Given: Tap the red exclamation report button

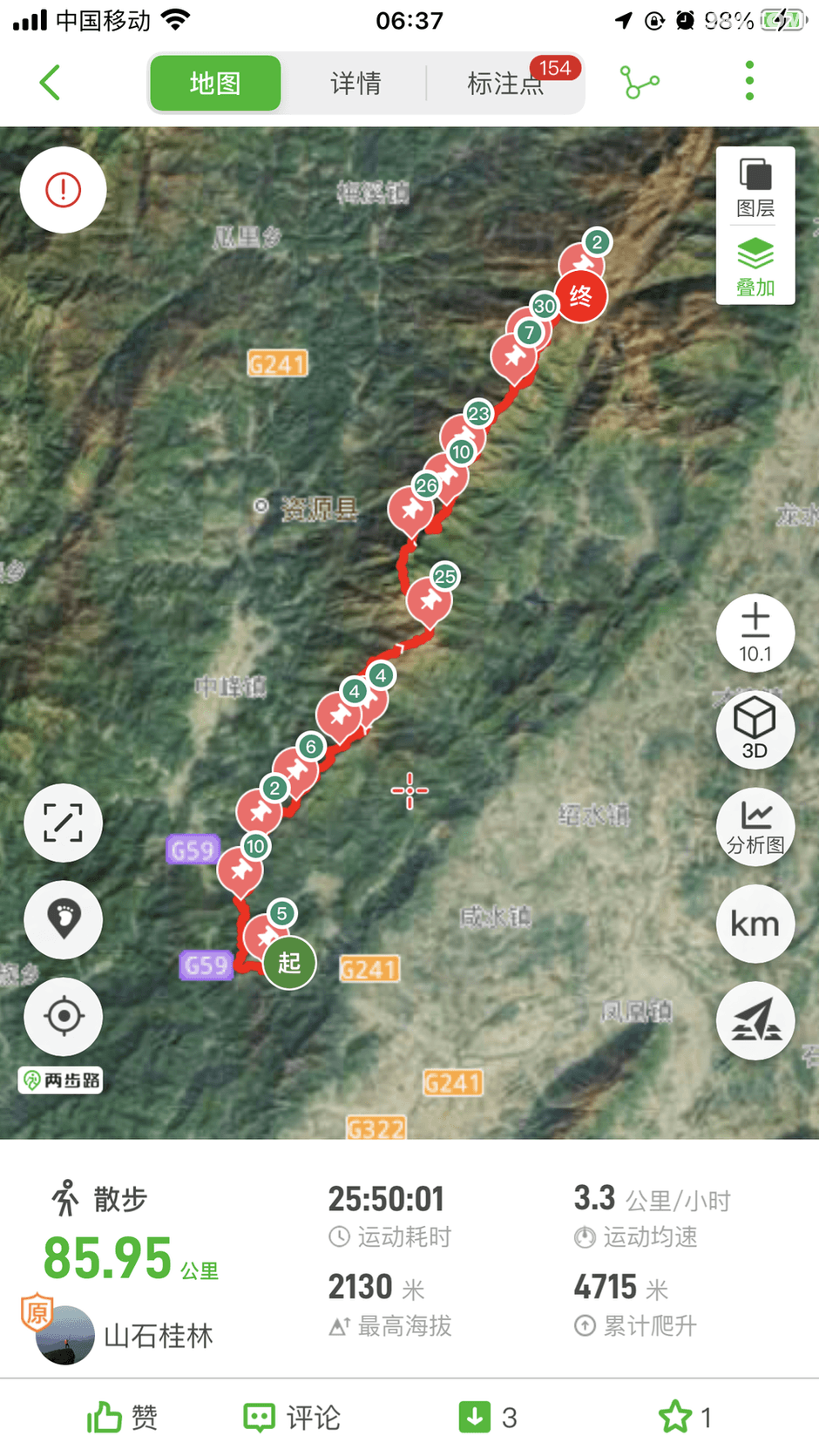Looking at the screenshot, I should tap(64, 190).
